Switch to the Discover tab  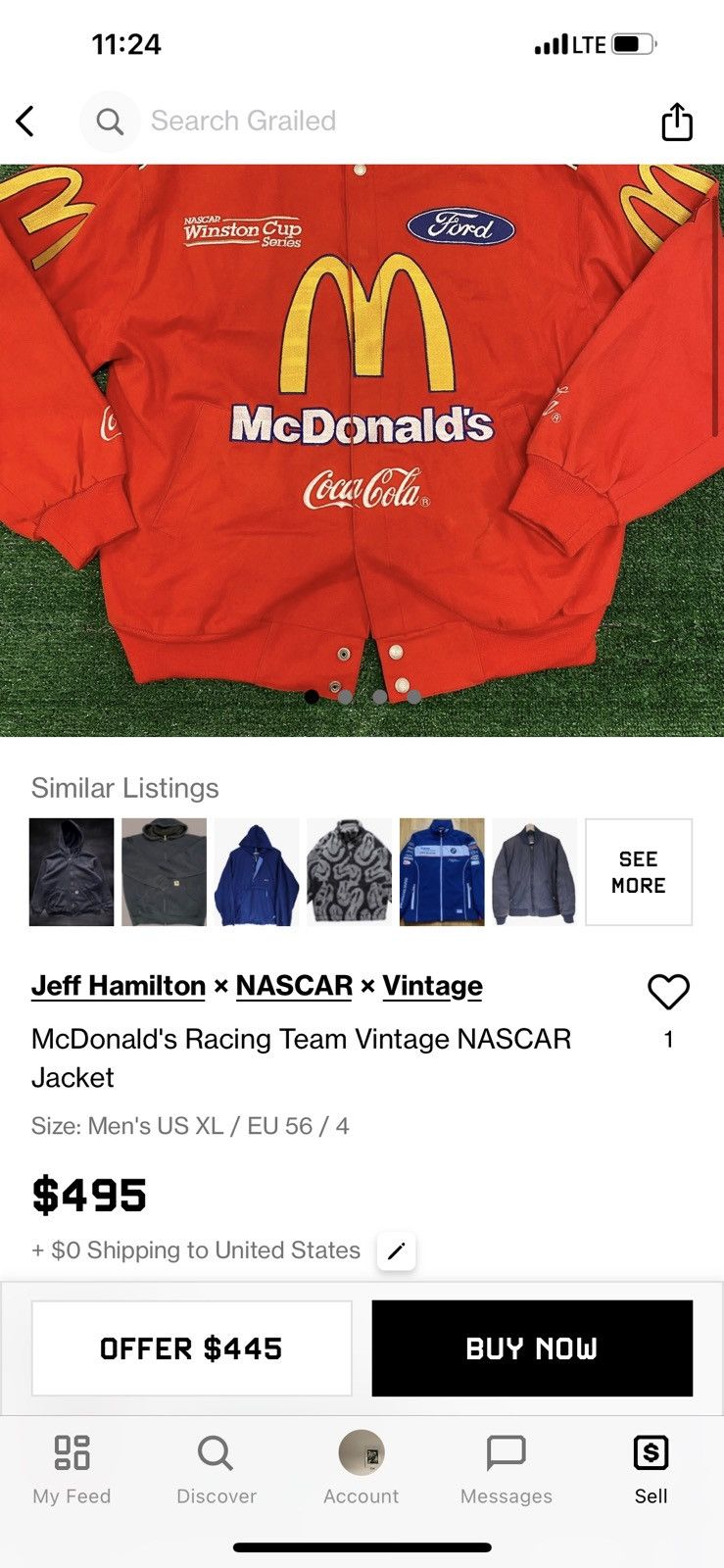click(216, 1468)
